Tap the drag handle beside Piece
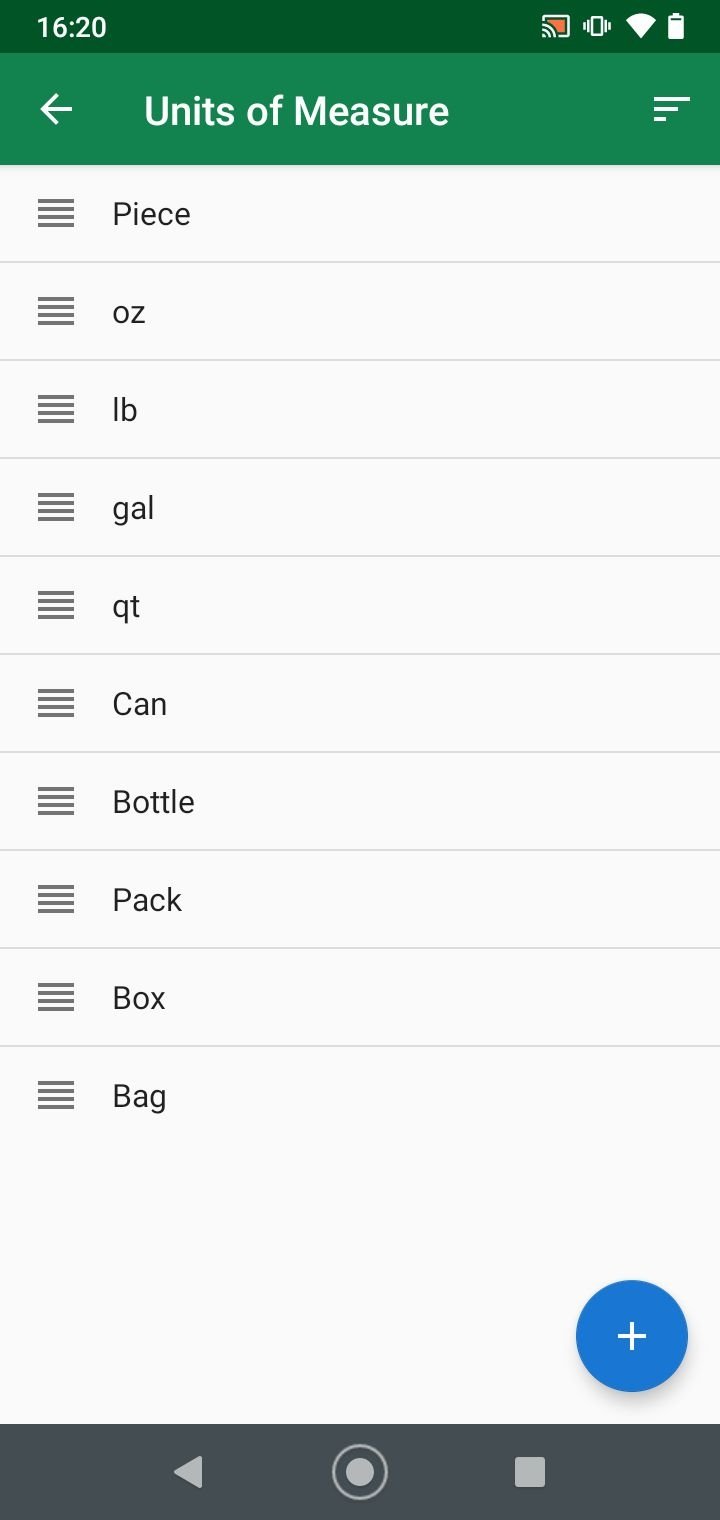The image size is (720, 1520). click(56, 214)
